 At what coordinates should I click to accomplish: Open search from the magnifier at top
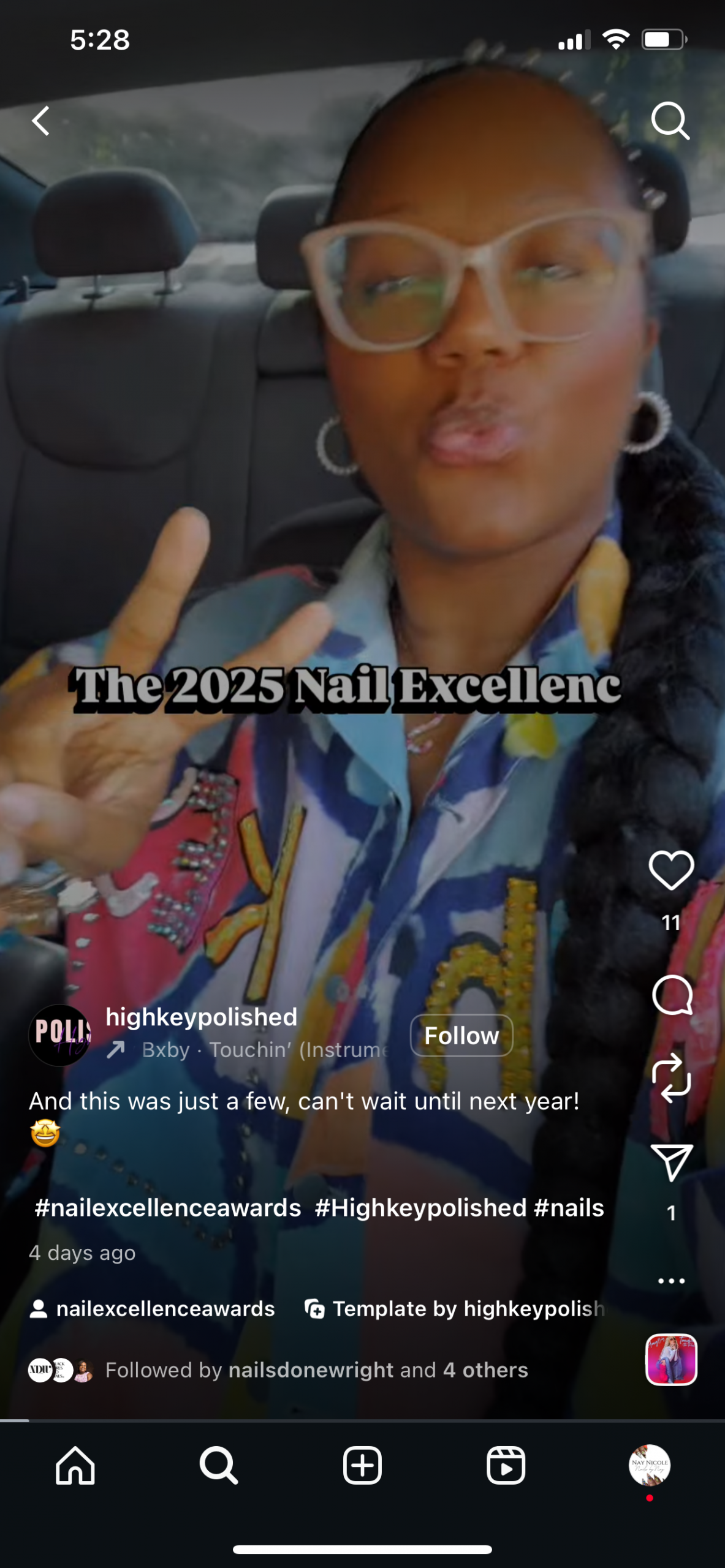coord(670,121)
